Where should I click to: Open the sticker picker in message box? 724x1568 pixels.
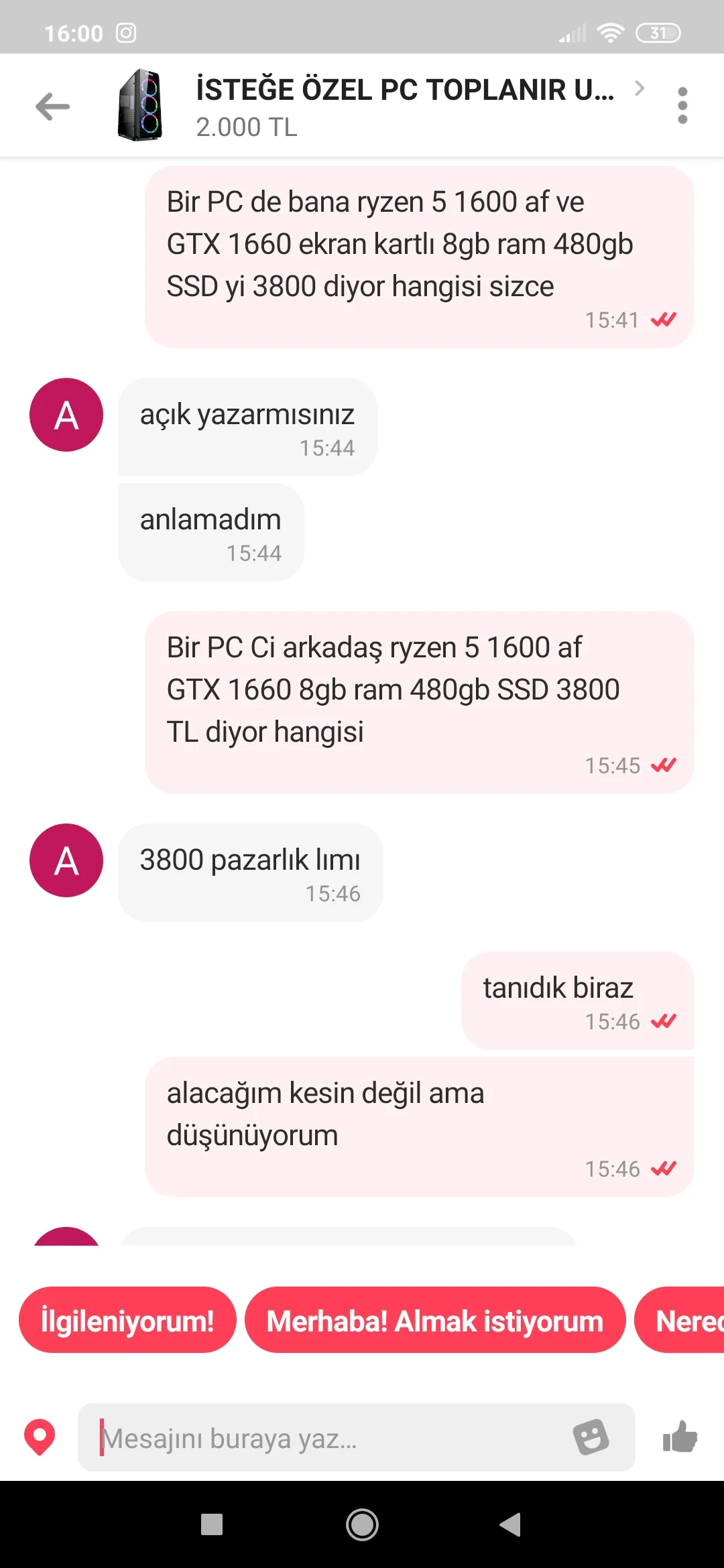[x=591, y=1437]
